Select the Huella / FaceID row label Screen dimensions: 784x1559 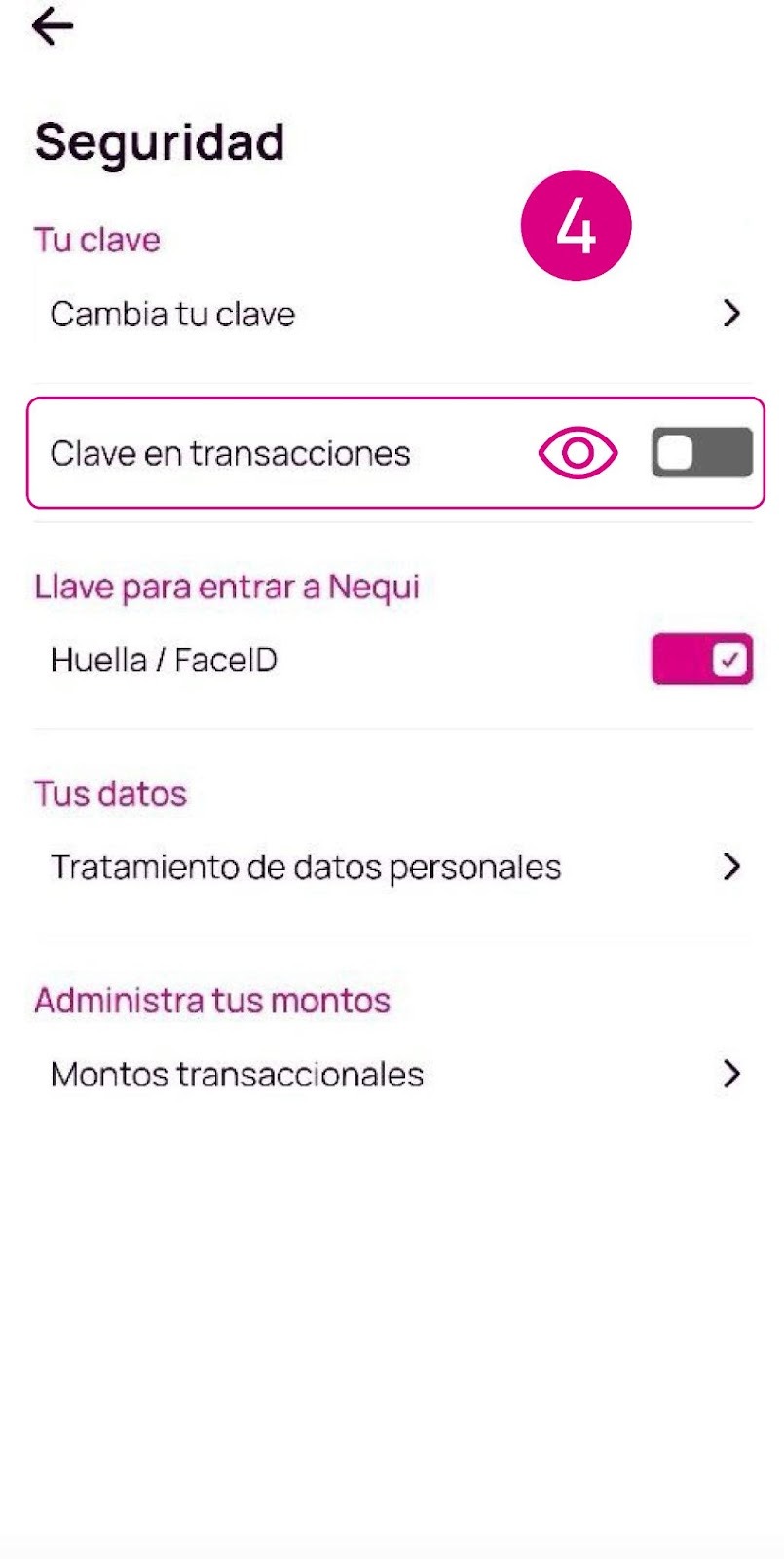pos(164,660)
